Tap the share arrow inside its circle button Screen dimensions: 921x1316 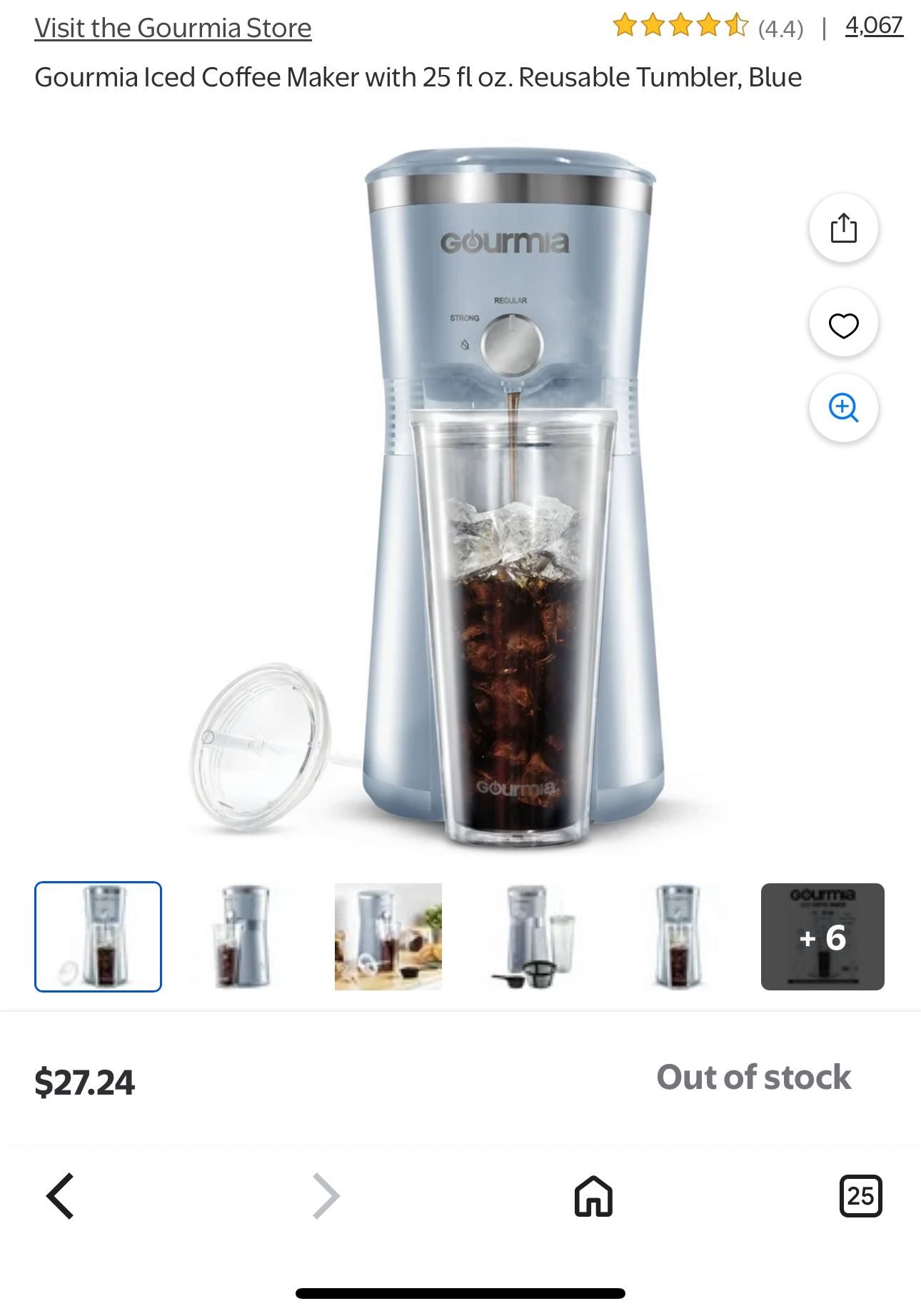[x=845, y=228]
